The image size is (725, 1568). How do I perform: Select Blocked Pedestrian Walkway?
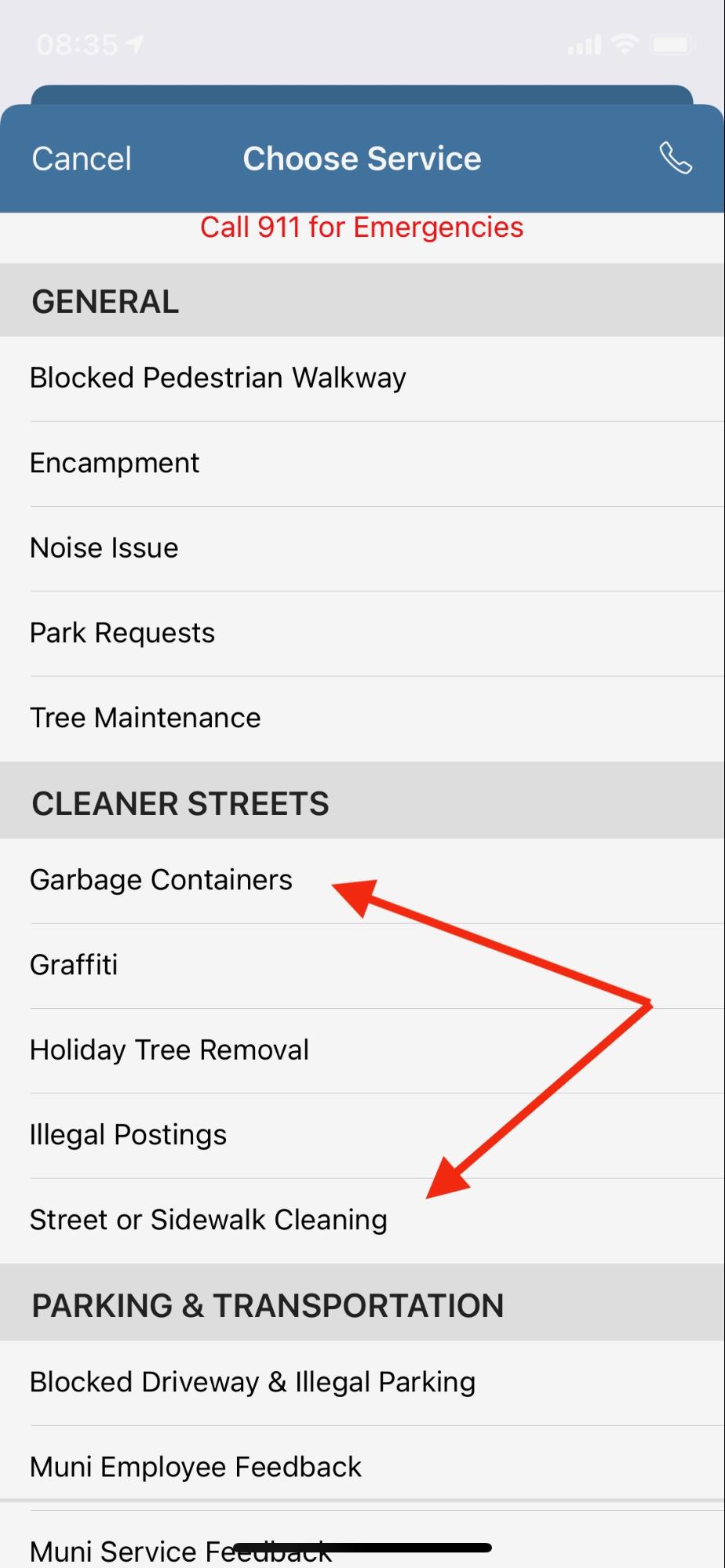(x=362, y=379)
